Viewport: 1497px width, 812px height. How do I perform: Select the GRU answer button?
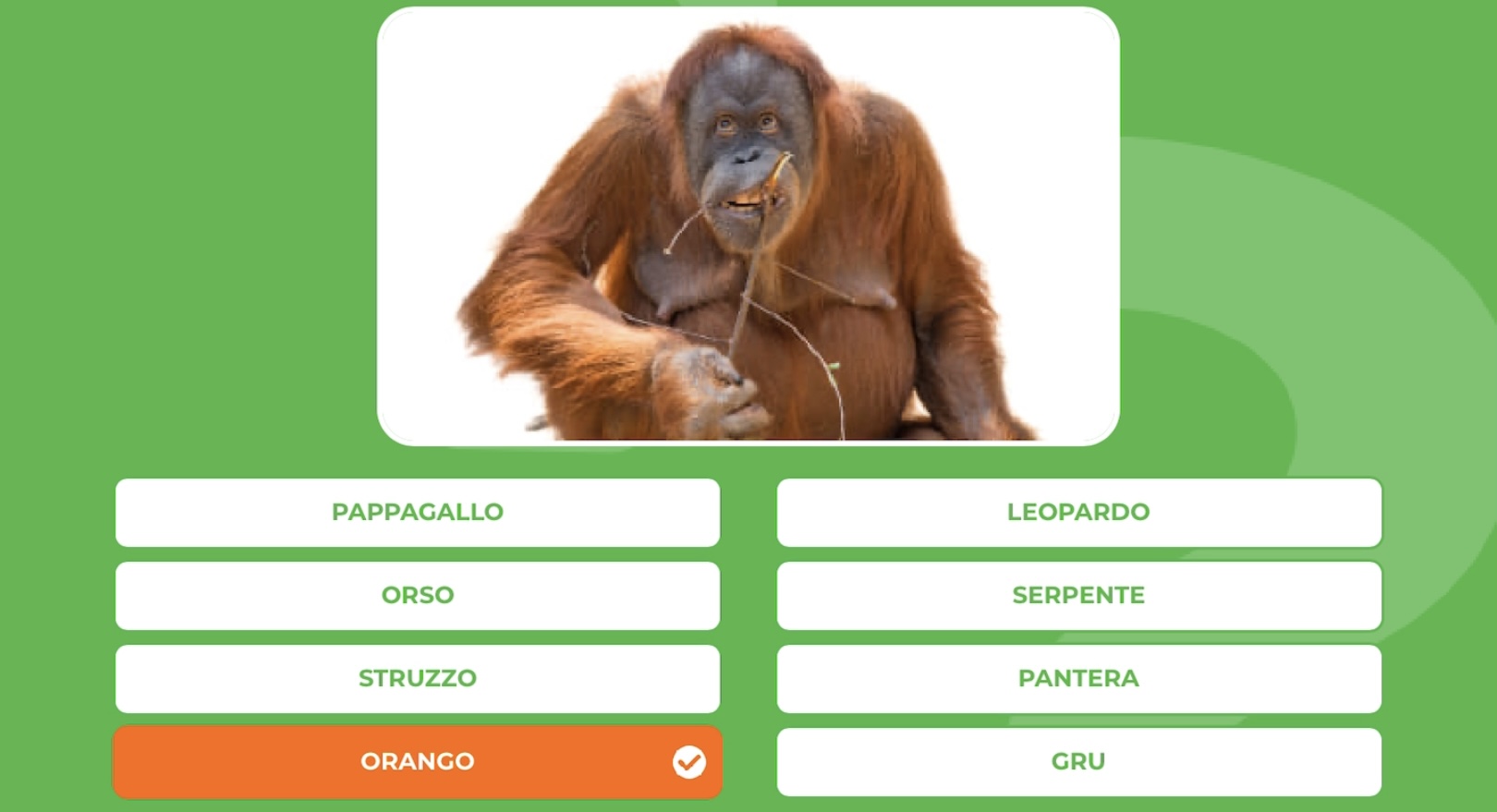tap(1078, 761)
